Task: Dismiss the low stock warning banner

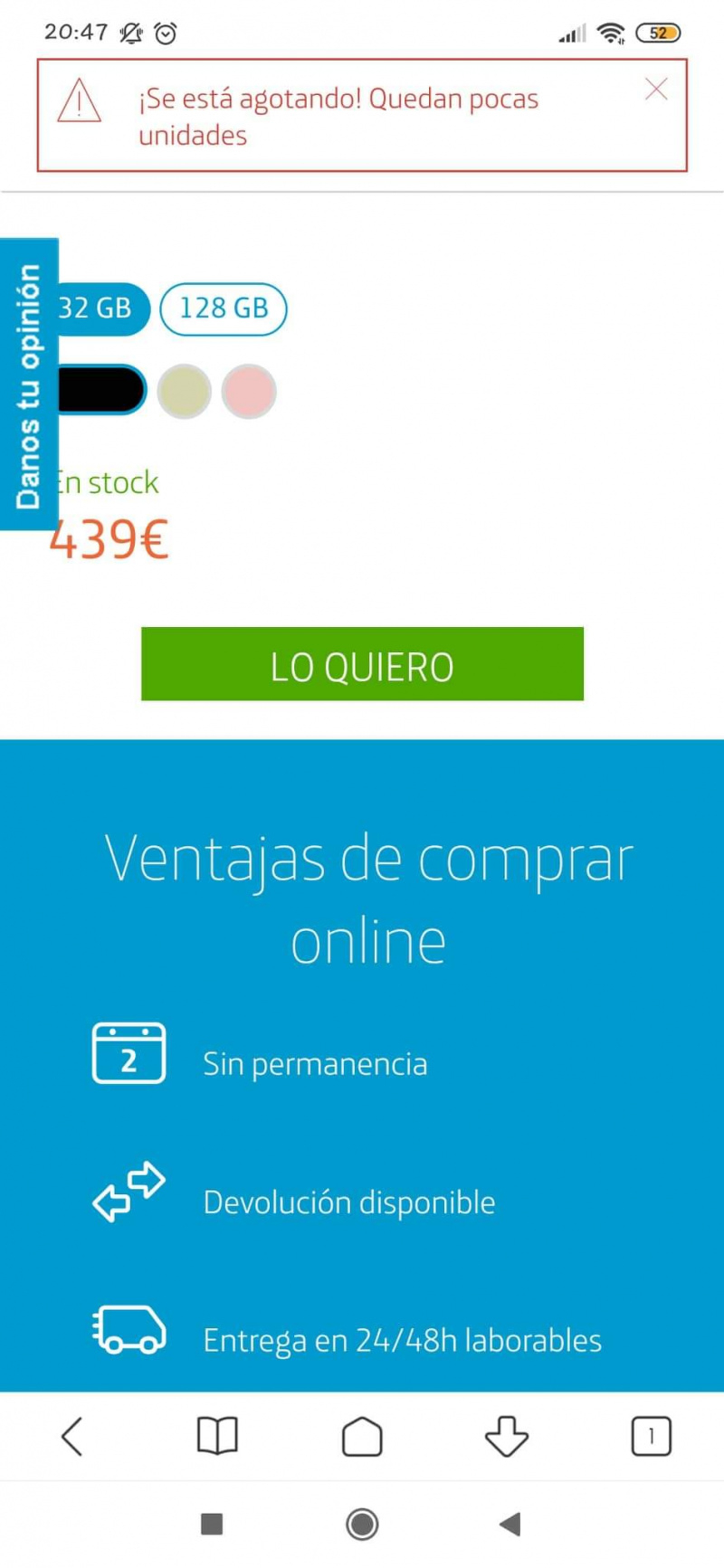Action: coord(656,90)
